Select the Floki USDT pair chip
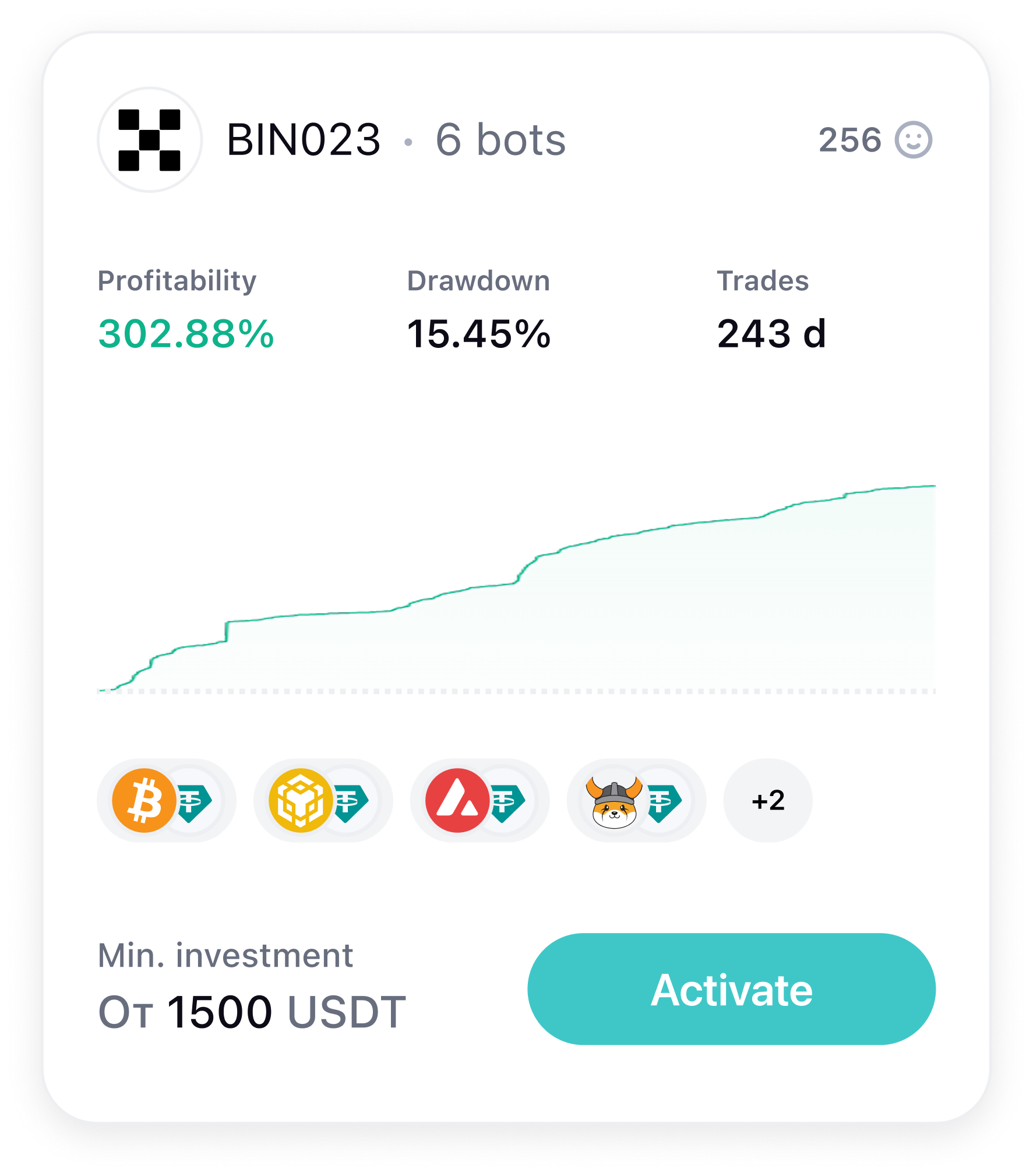 636,800
